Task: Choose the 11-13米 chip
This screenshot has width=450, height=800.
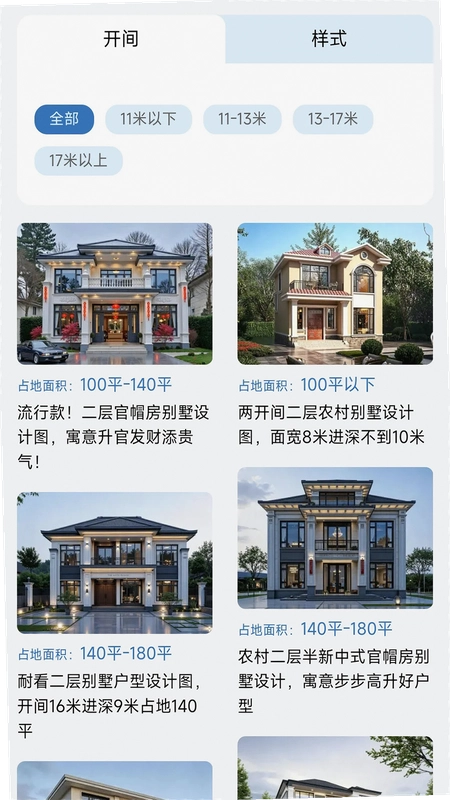Action: click(242, 119)
